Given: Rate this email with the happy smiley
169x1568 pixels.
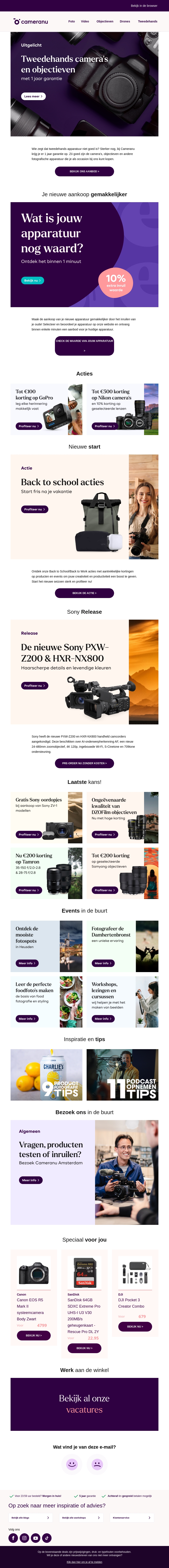Looking at the screenshot, I should [x=72, y=1464].
